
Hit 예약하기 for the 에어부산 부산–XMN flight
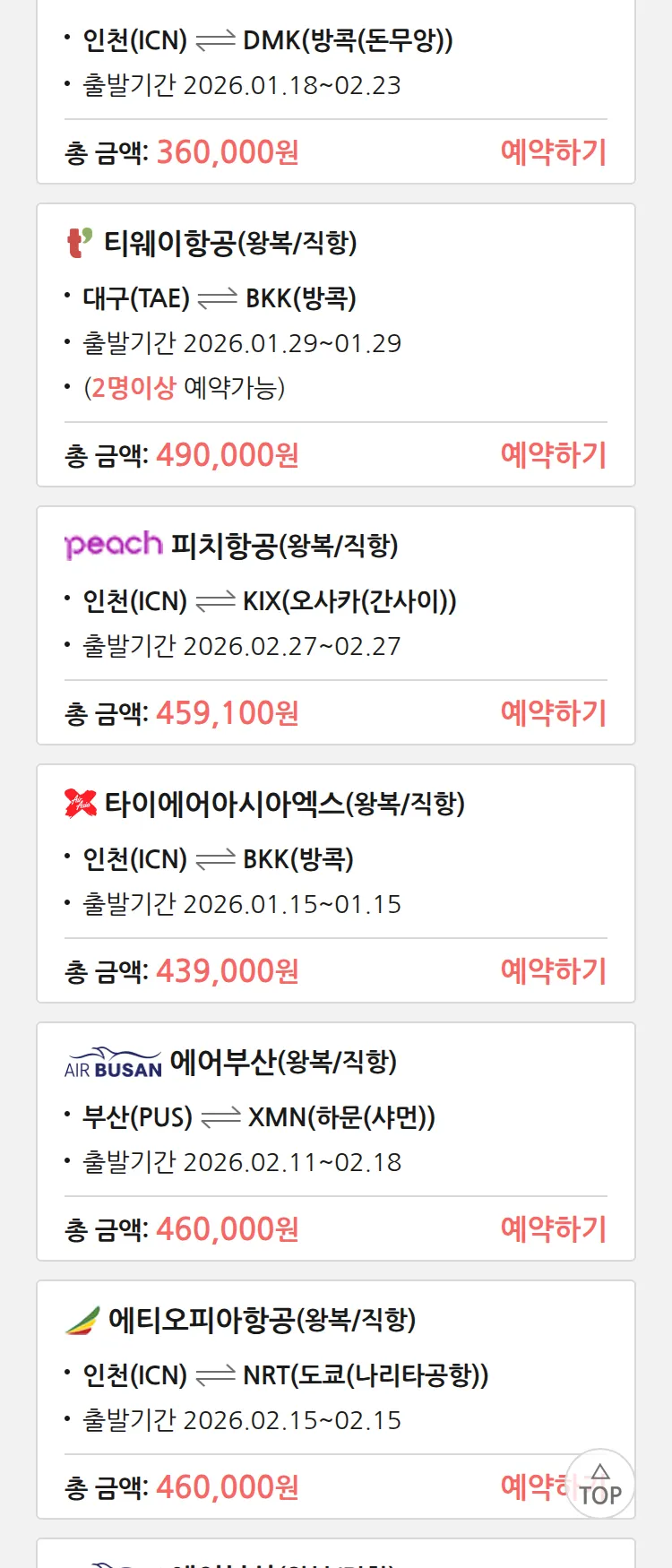click(553, 1229)
